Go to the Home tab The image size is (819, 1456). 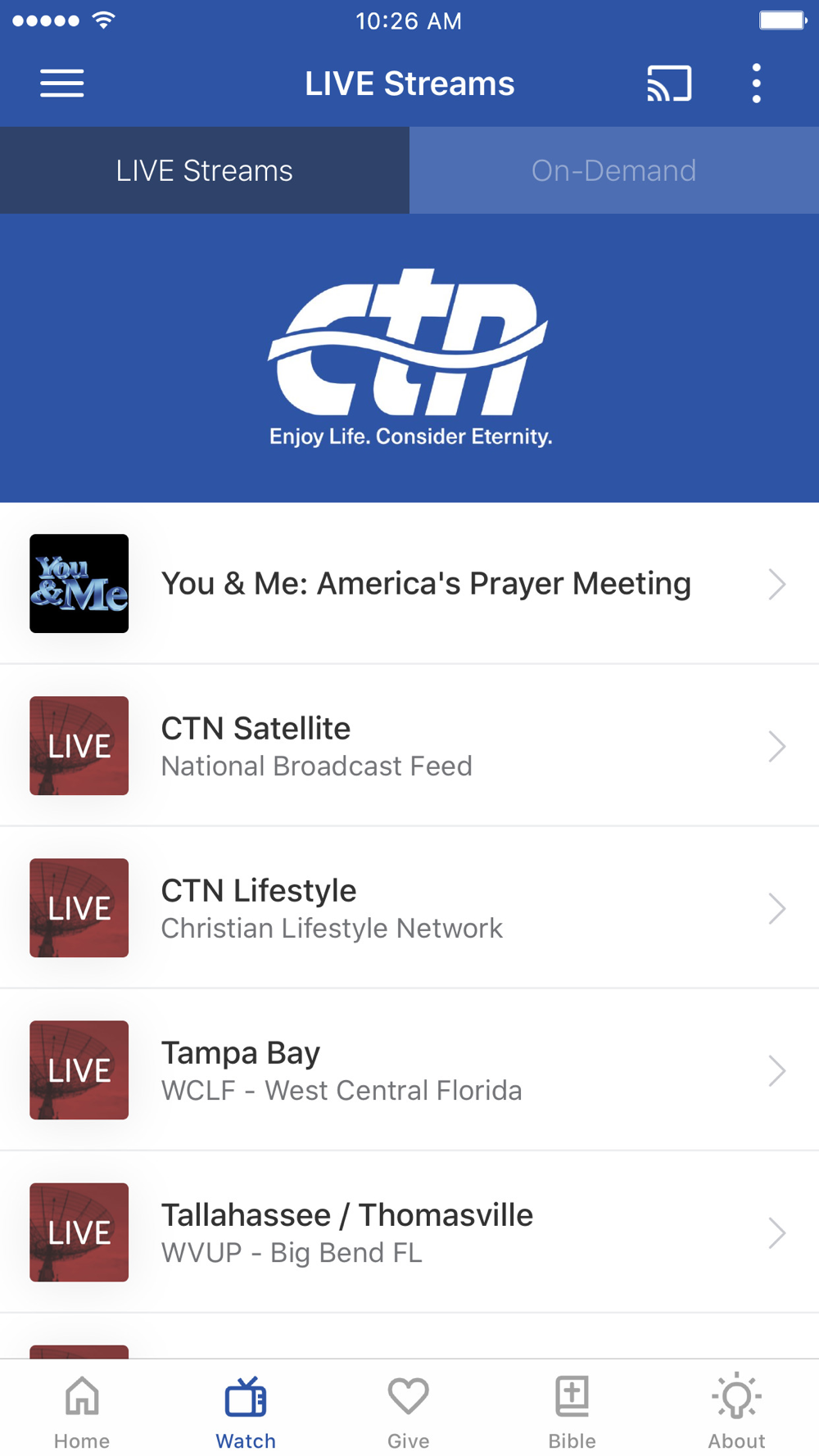[x=82, y=1412]
